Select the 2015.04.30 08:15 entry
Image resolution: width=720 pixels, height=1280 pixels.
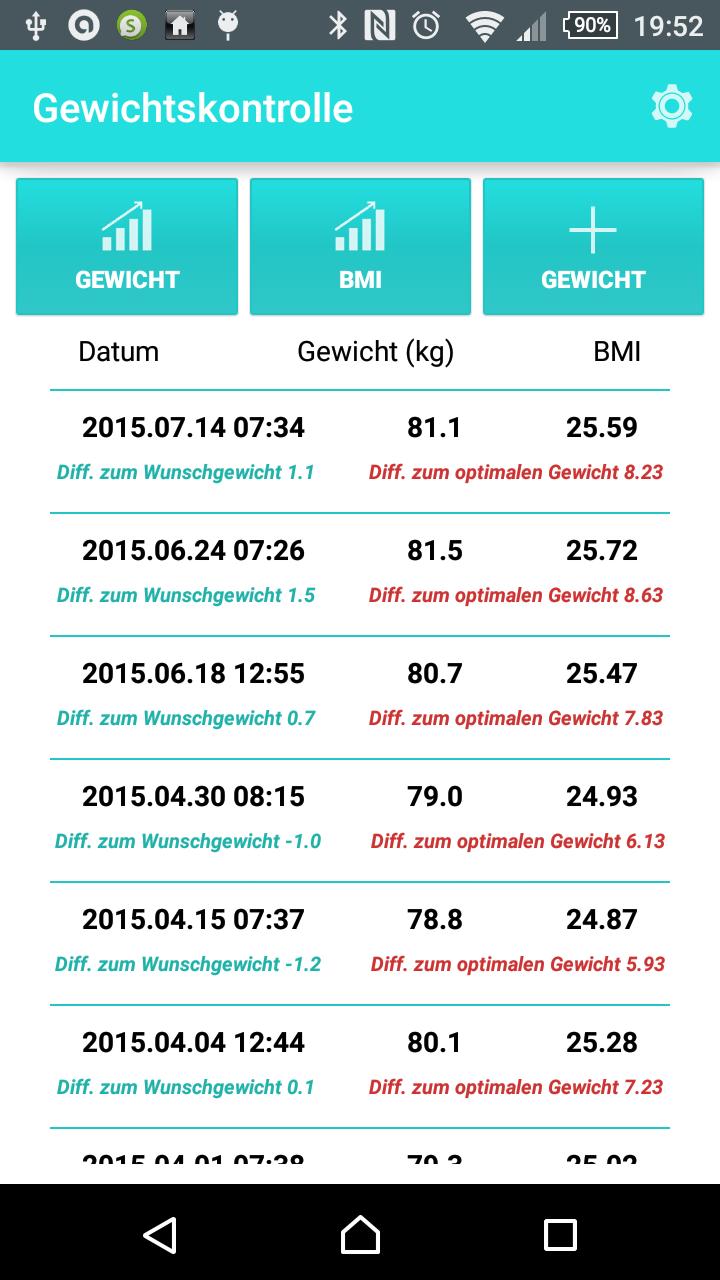click(x=360, y=818)
